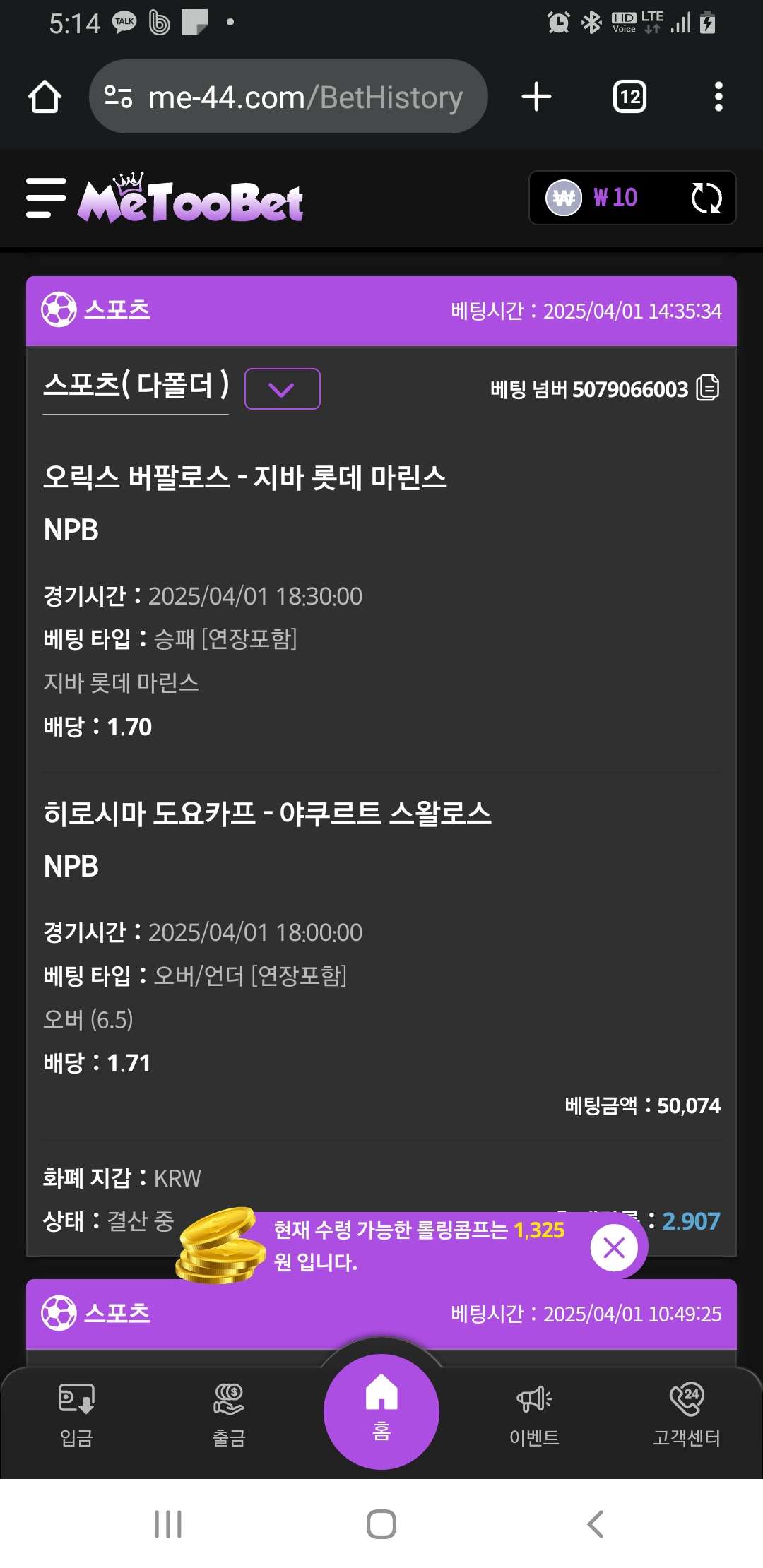The width and height of the screenshot is (763, 1568).
Task: Go to the 출금 withdrawal tab
Action: point(229,1415)
